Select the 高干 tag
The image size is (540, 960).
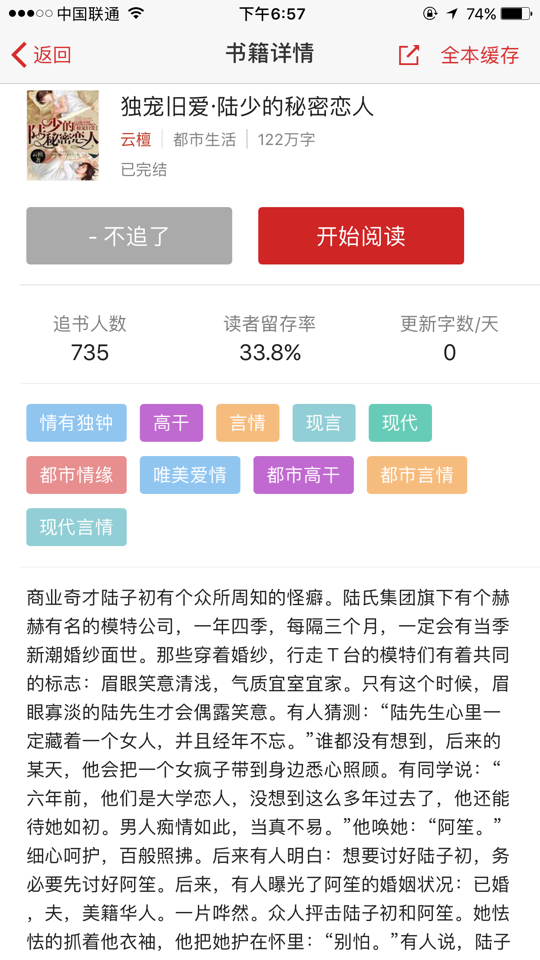pyautogui.click(x=171, y=422)
